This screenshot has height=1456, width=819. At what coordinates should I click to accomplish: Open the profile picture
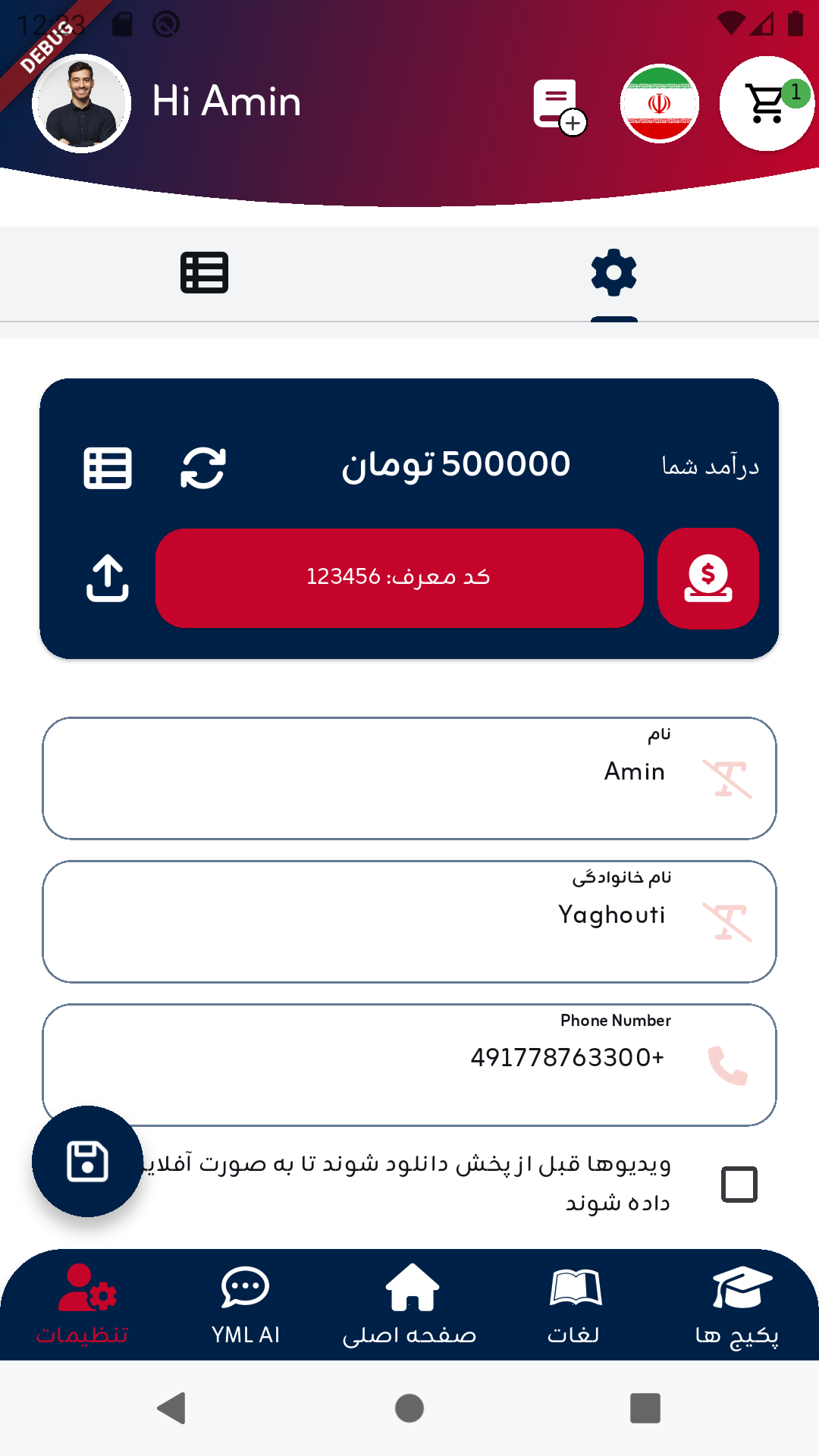[x=81, y=103]
